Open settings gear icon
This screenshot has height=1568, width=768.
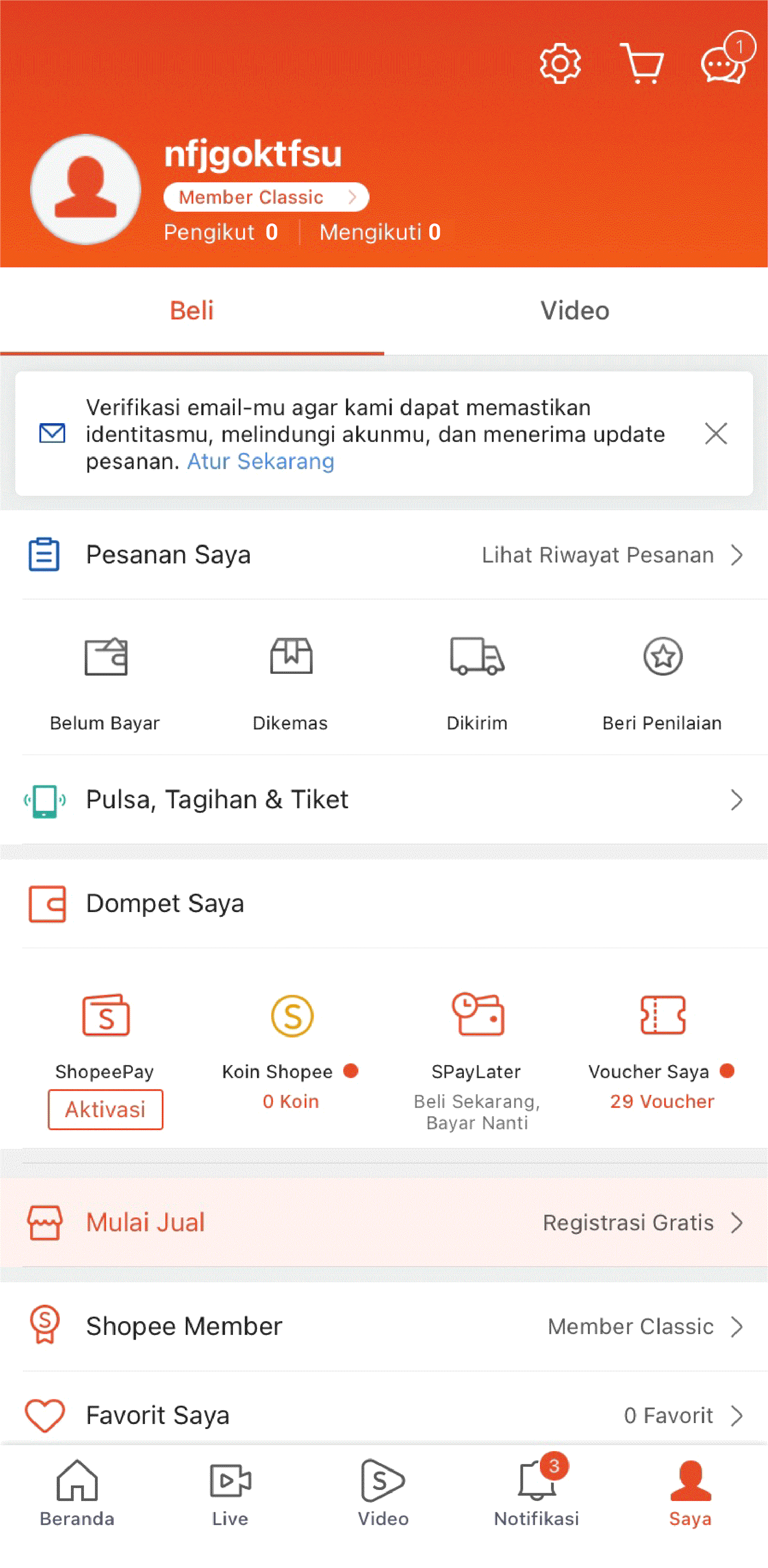coord(560,64)
